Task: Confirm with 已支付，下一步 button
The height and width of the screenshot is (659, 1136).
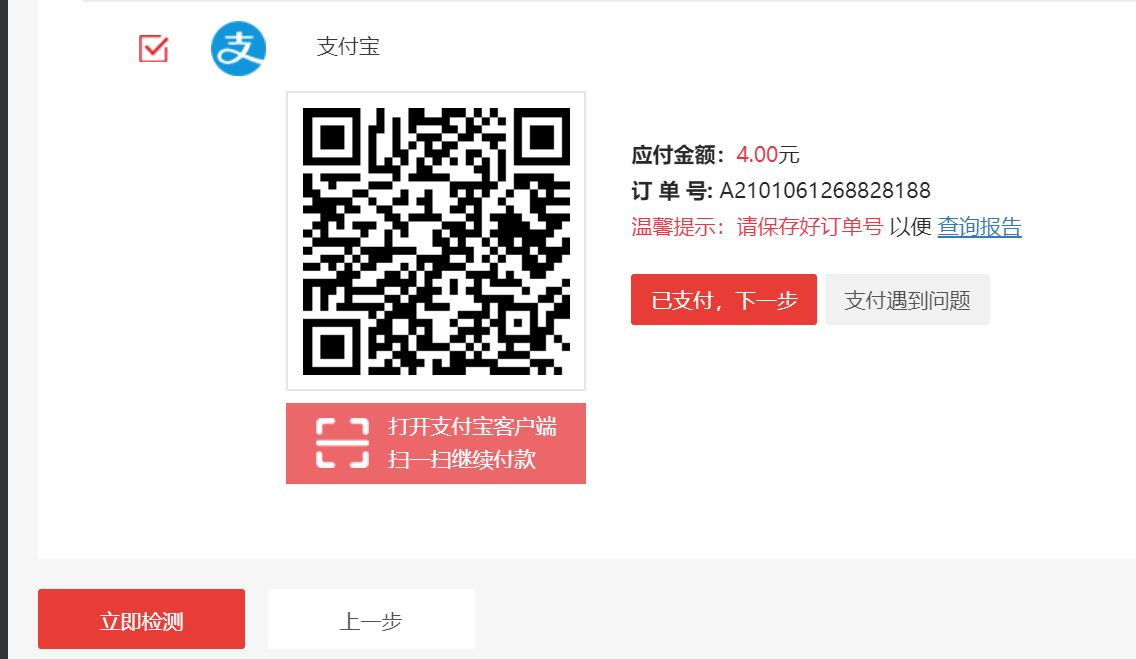Action: point(724,300)
